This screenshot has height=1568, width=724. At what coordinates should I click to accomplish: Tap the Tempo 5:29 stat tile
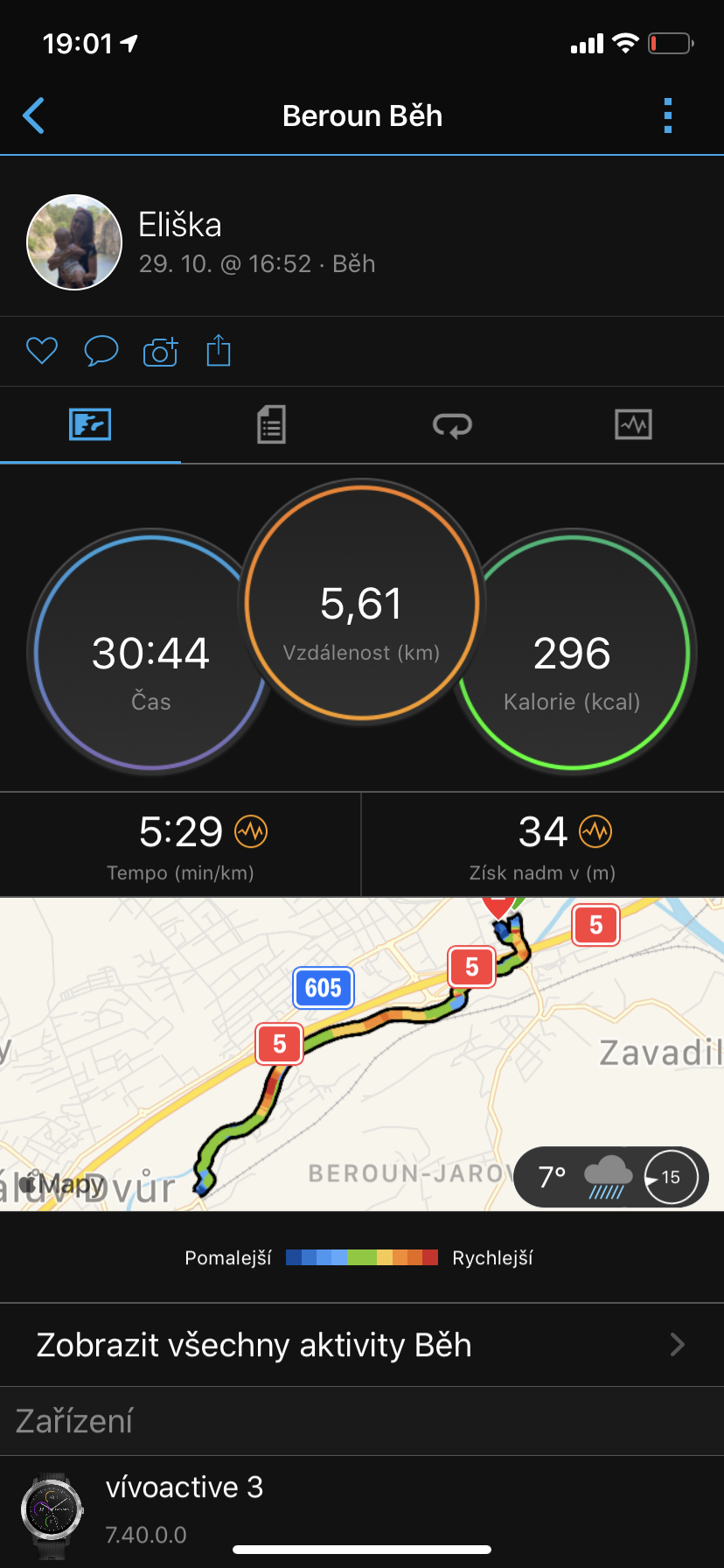click(x=180, y=845)
